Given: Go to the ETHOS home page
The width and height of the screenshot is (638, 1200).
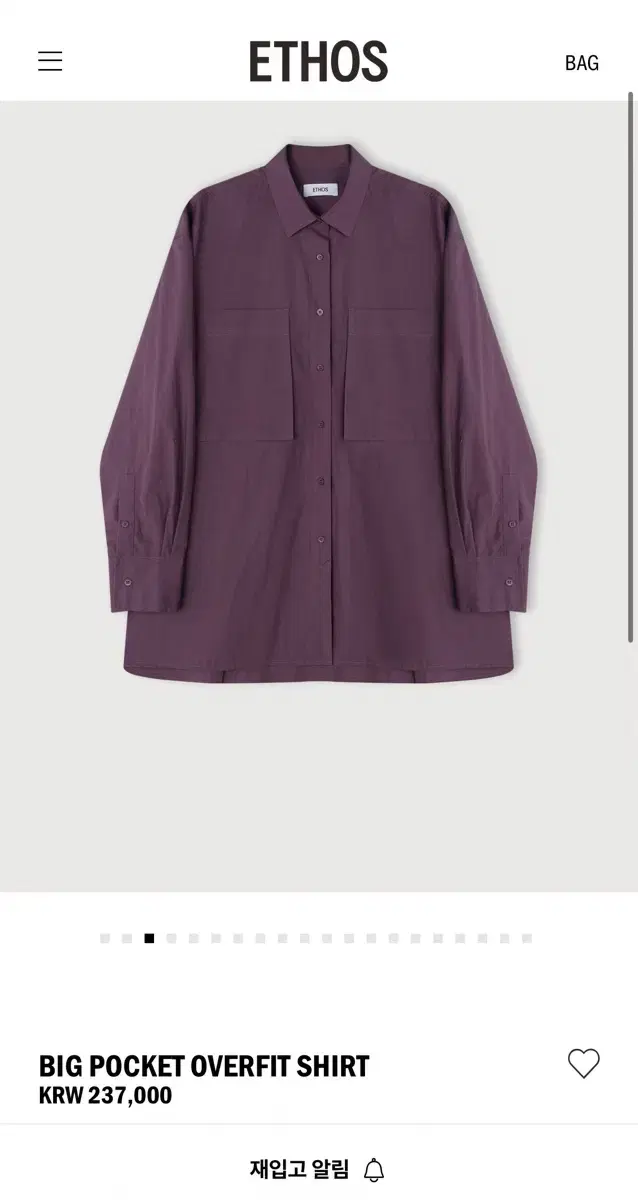Looking at the screenshot, I should click(x=319, y=62).
